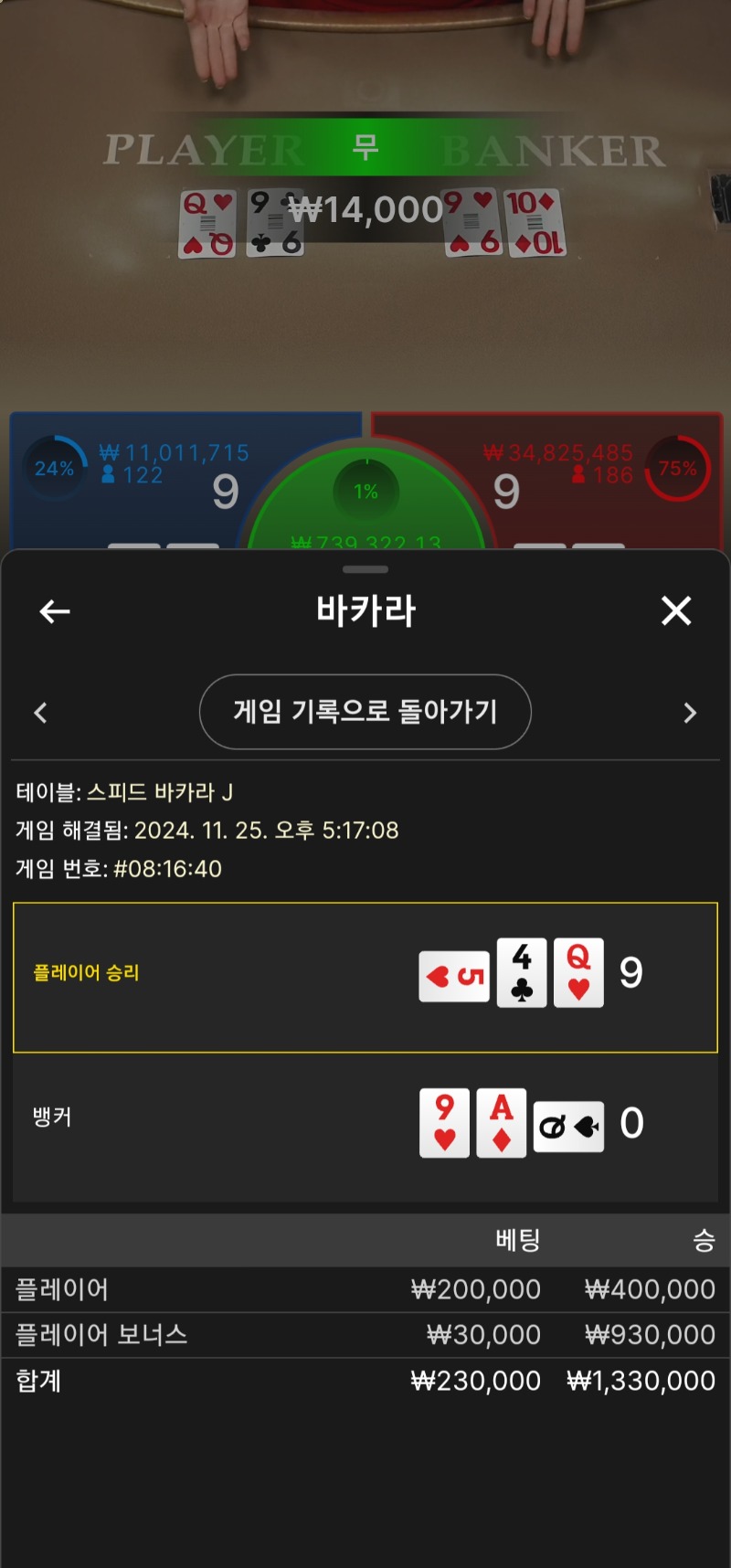The height and width of the screenshot is (1568, 731).
Task: Go back using the left arrow
Action: click(55, 611)
